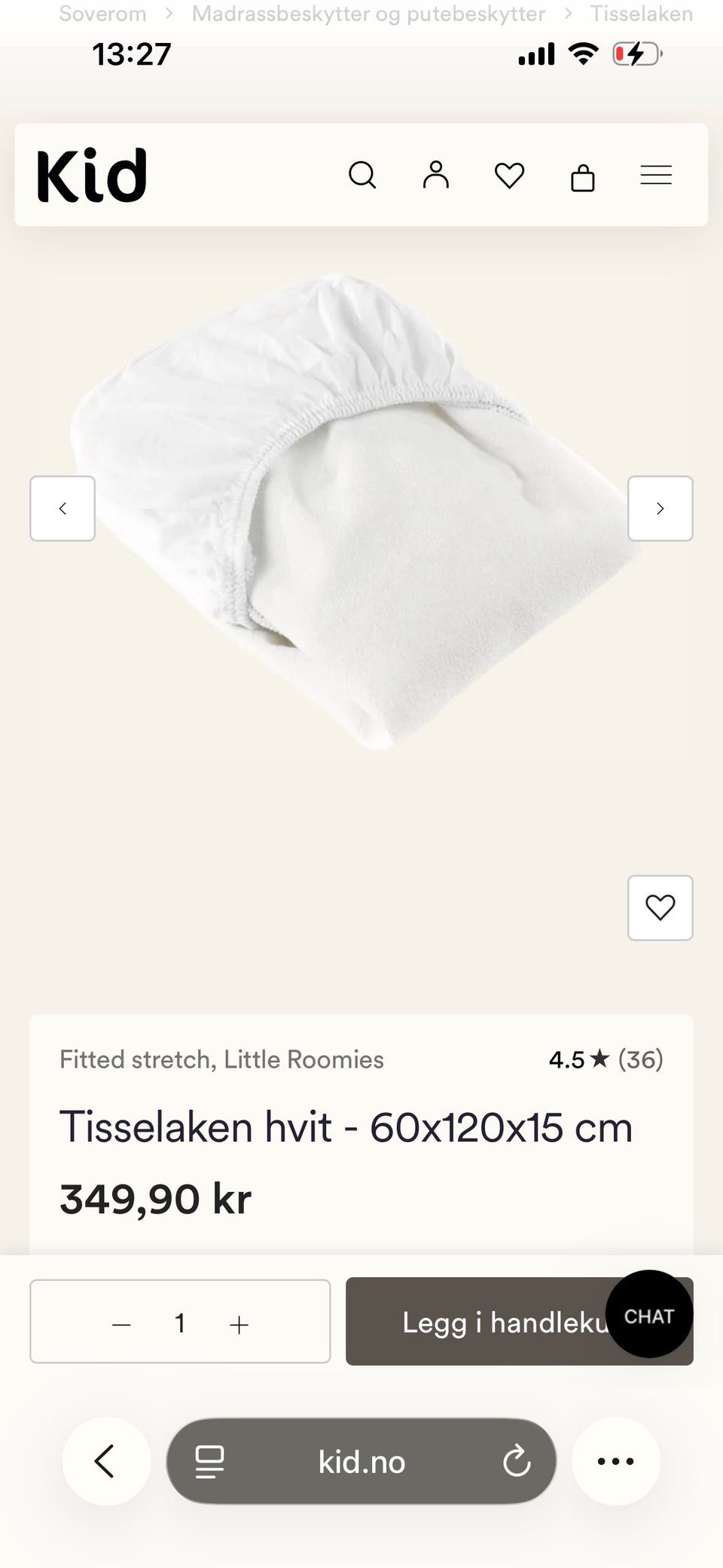Tap the kid.no address field
This screenshot has height=1568, width=723.
pyautogui.click(x=361, y=1462)
